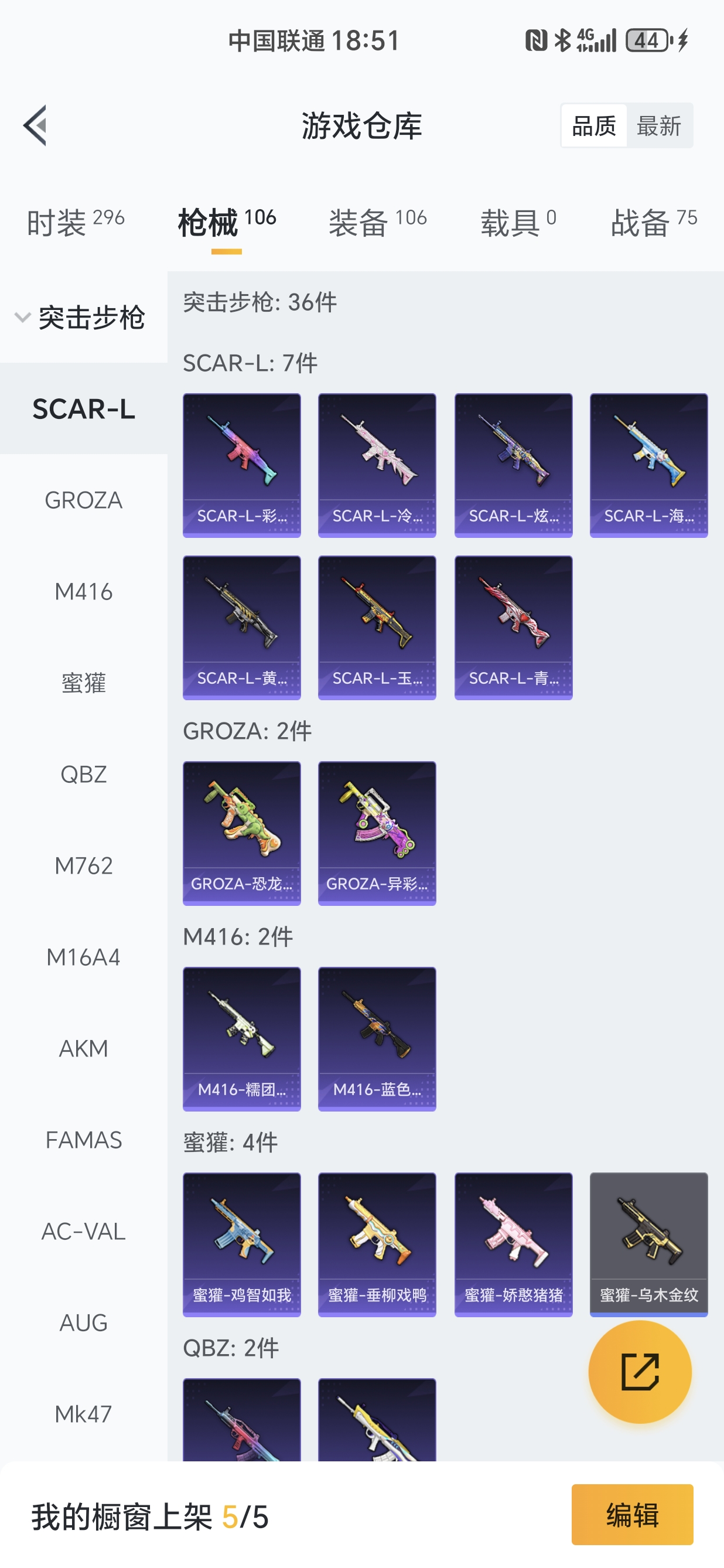
Task: Go back from the 游戏仓库 page
Action: coord(35,125)
